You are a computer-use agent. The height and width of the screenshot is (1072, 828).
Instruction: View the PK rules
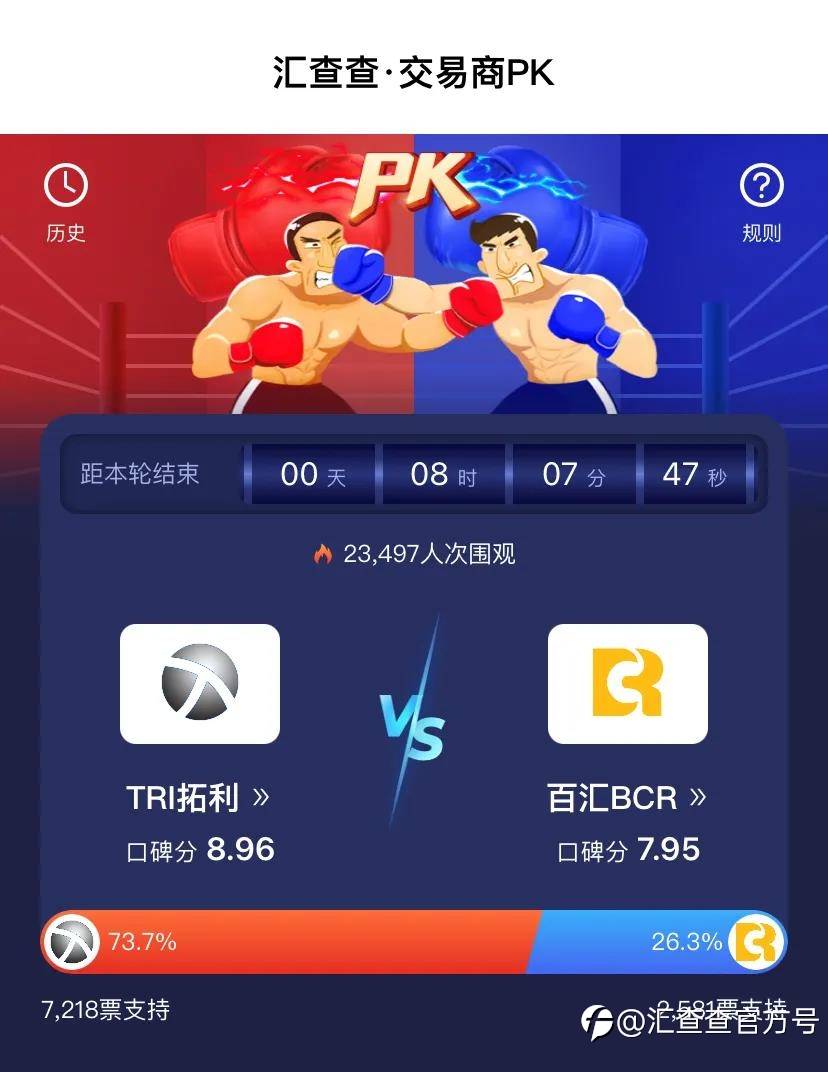coord(761,203)
